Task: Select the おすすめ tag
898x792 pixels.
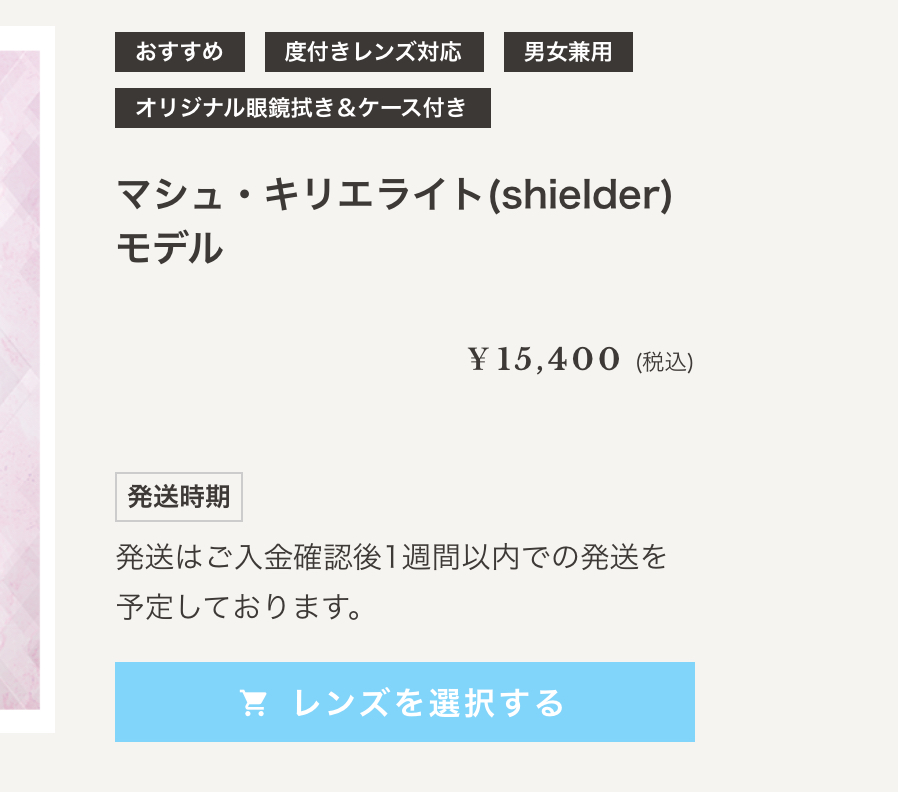Action: tap(180, 52)
